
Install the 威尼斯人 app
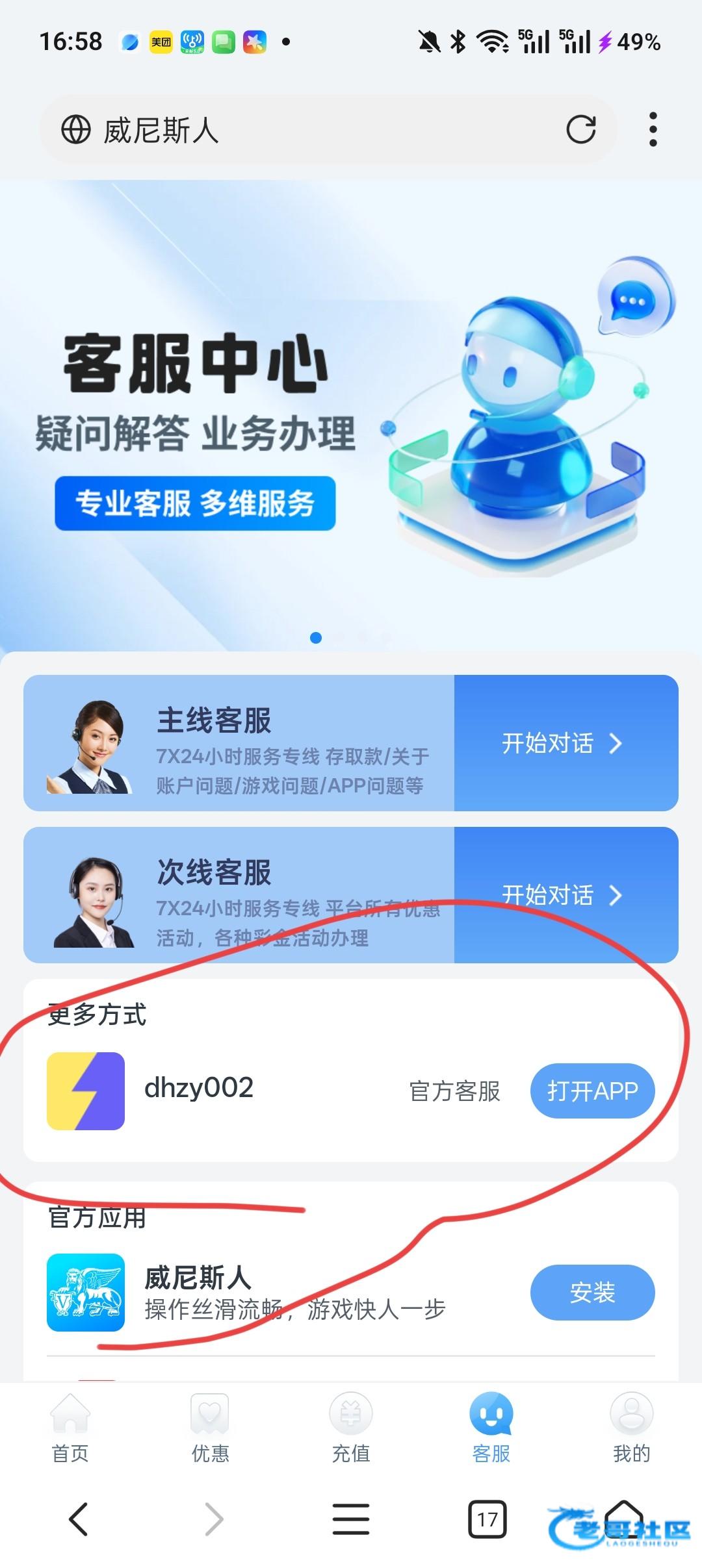pyautogui.click(x=592, y=1293)
